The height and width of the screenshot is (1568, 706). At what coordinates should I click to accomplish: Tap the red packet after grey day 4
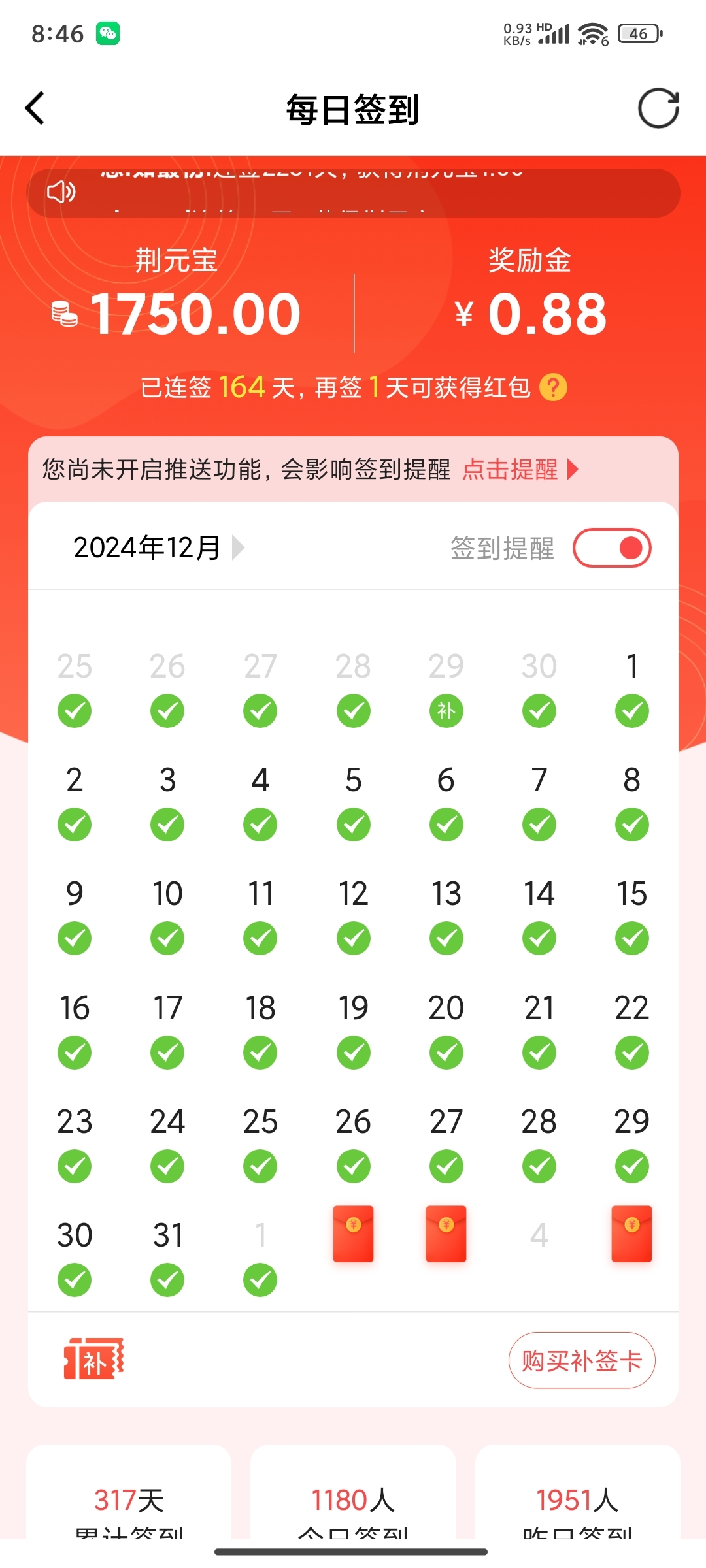(x=631, y=1233)
